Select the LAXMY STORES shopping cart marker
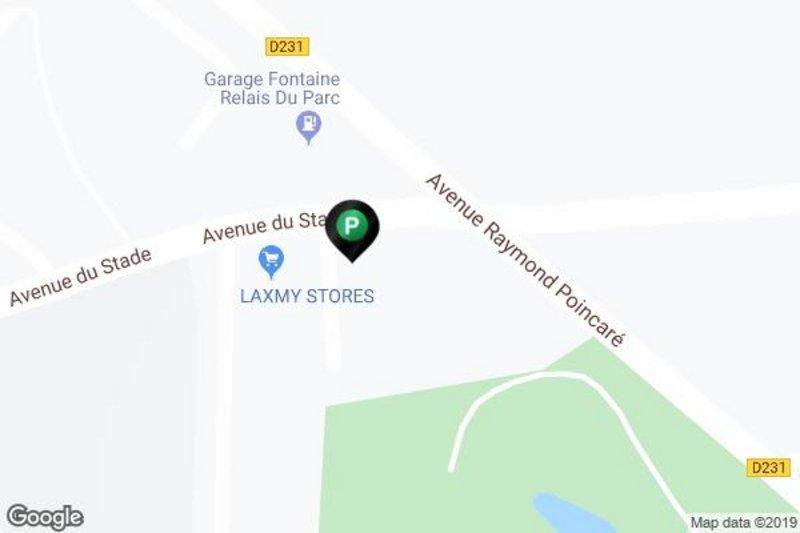The height and width of the screenshot is (533, 800). pyautogui.click(x=271, y=261)
